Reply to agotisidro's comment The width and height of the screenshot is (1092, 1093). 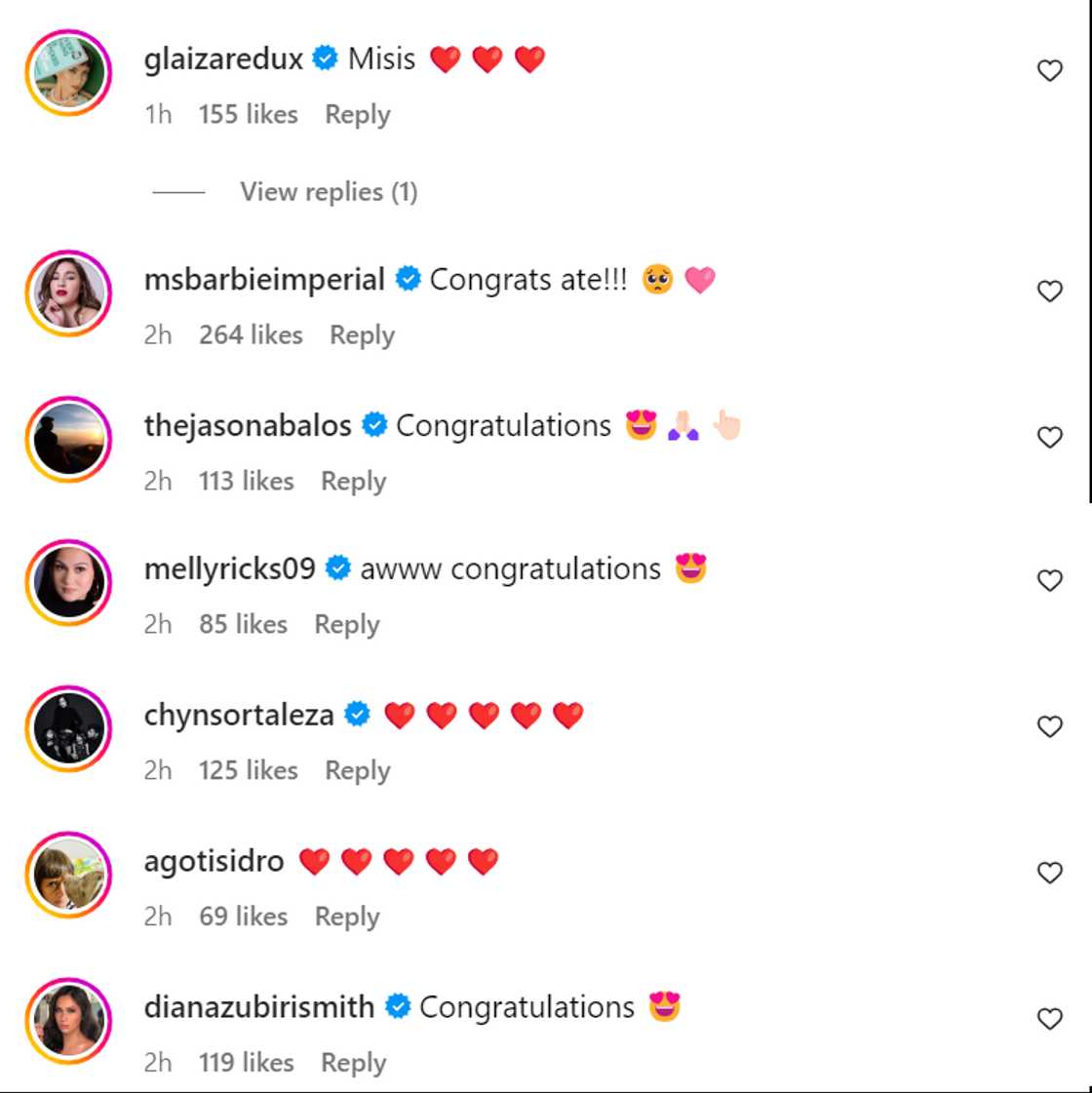tap(346, 917)
